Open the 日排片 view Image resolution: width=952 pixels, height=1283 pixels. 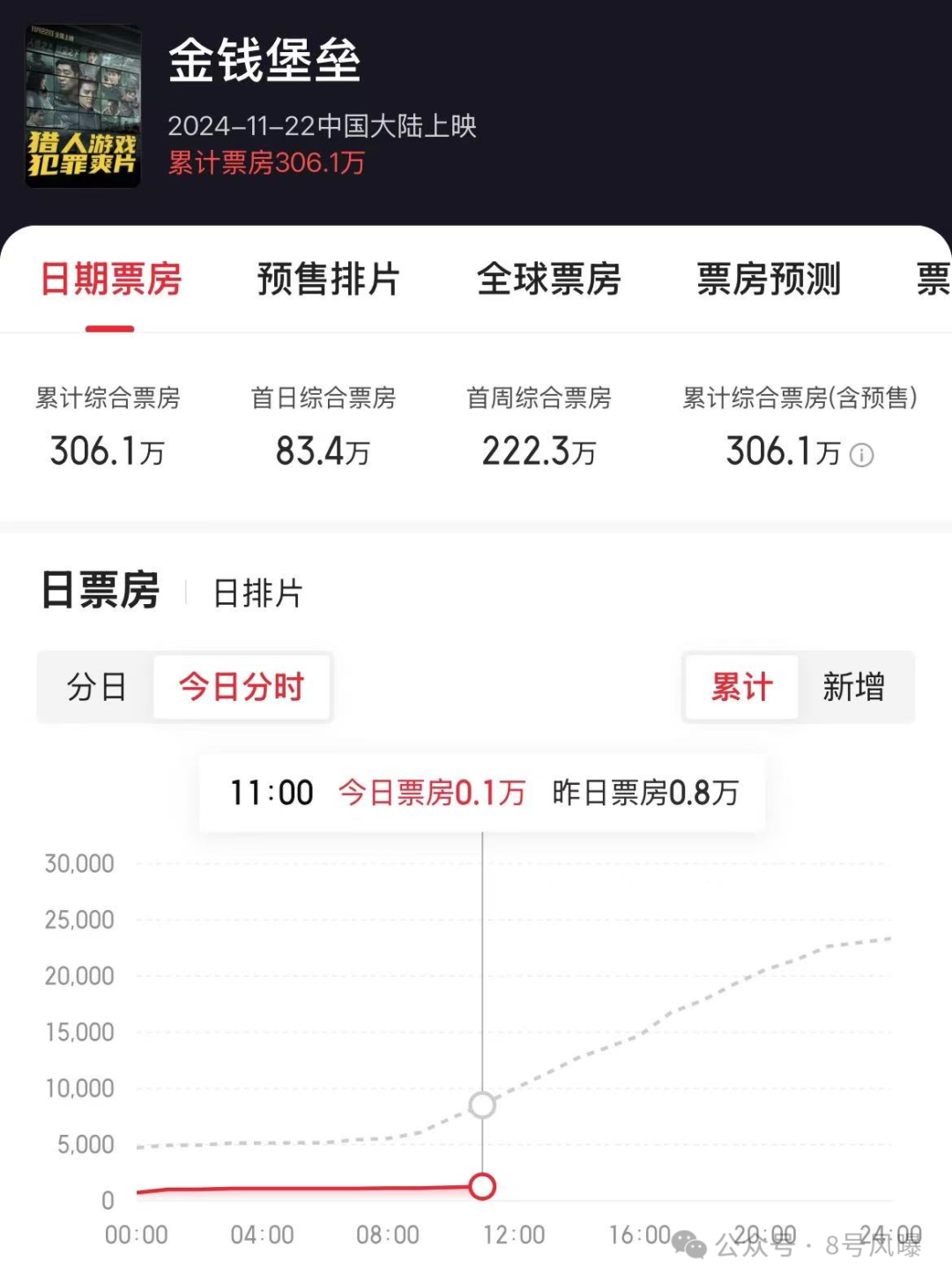point(255,594)
